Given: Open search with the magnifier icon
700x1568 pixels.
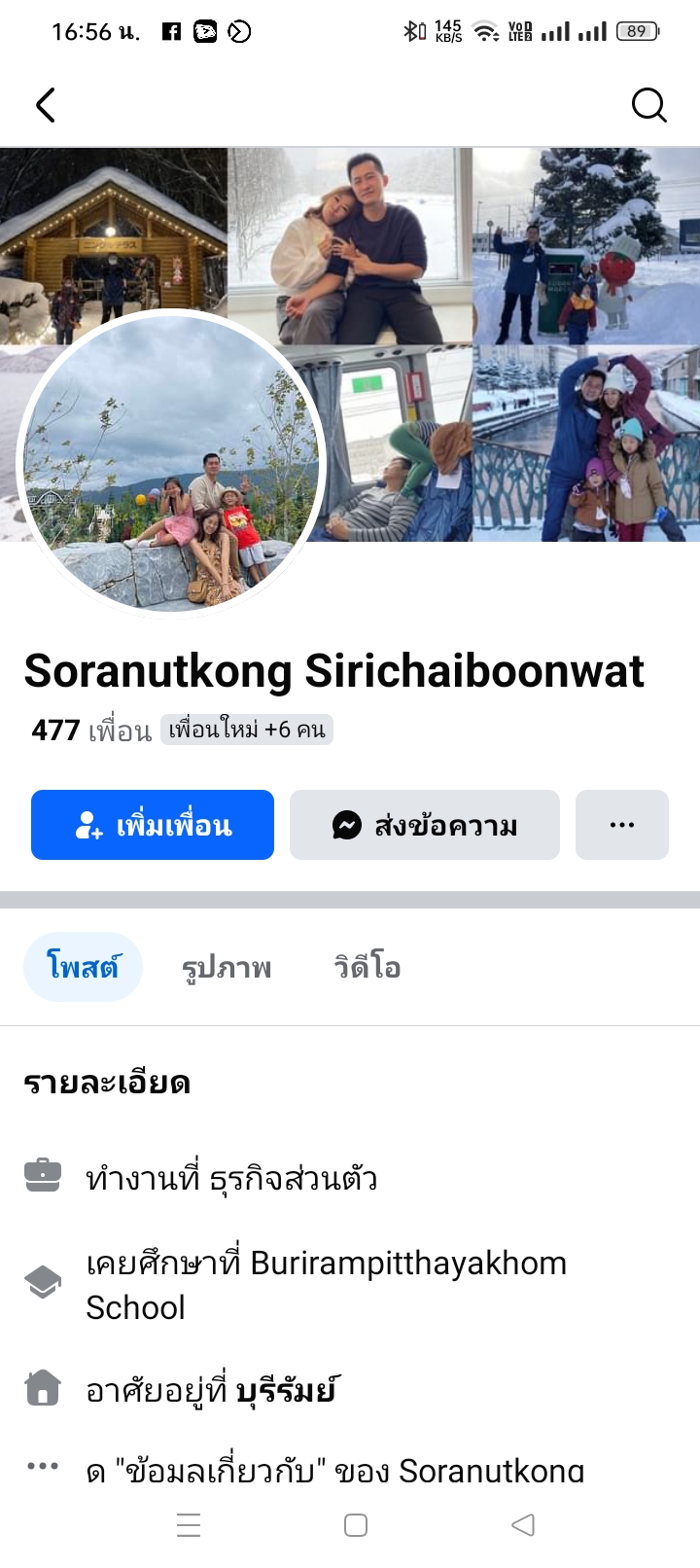Looking at the screenshot, I should click(x=648, y=105).
